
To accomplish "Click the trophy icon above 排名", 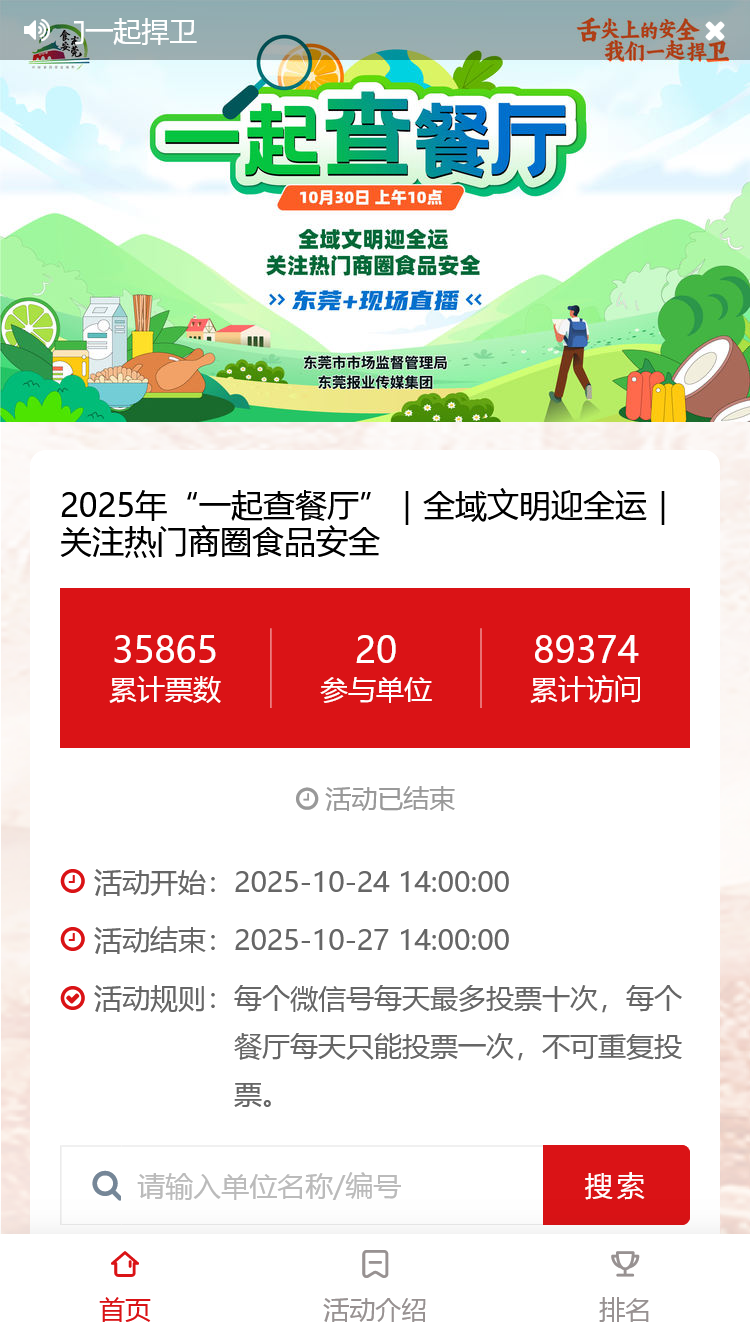I will pyautogui.click(x=624, y=1264).
